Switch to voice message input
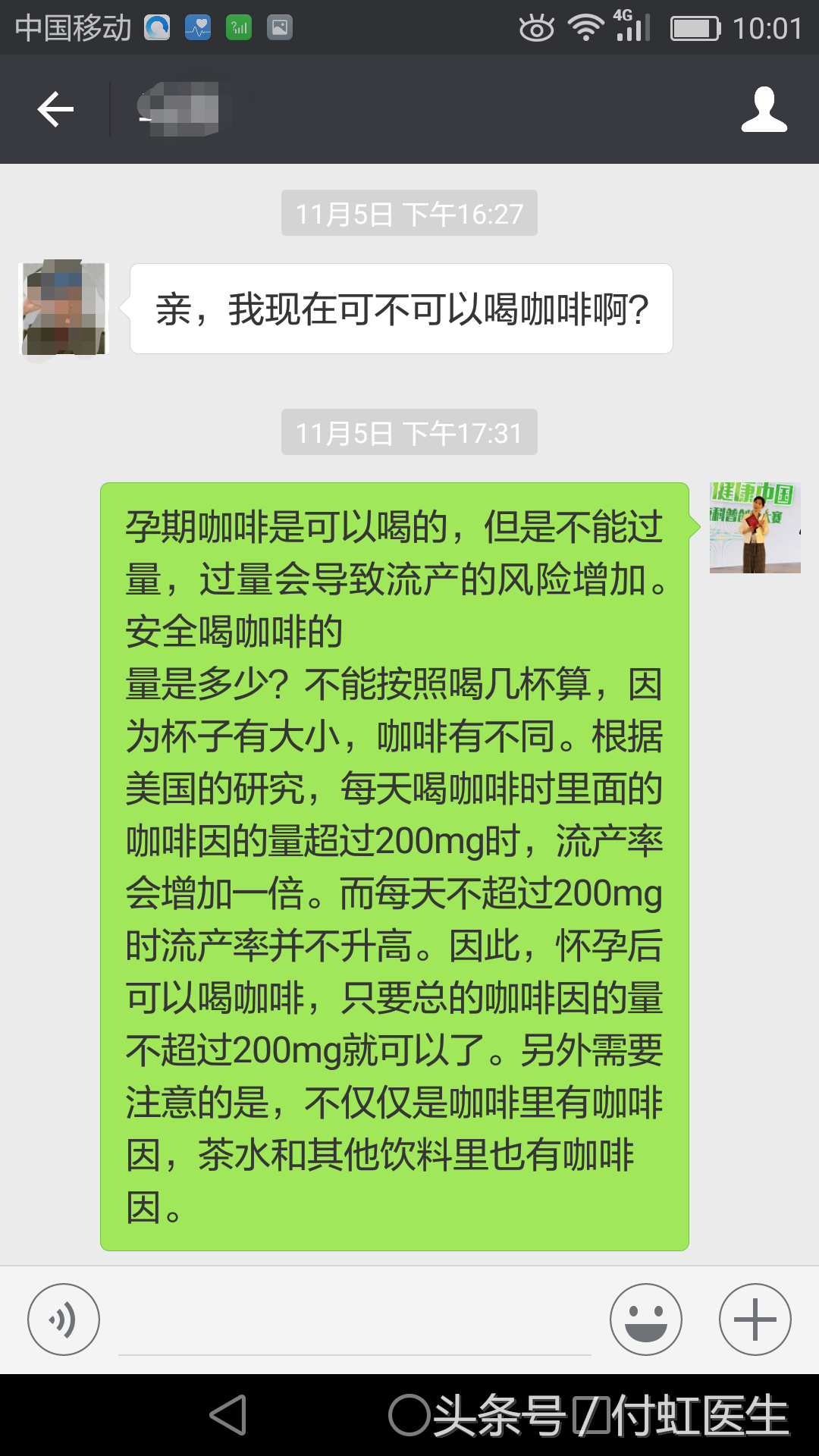This screenshot has width=819, height=1456. pyautogui.click(x=64, y=1319)
